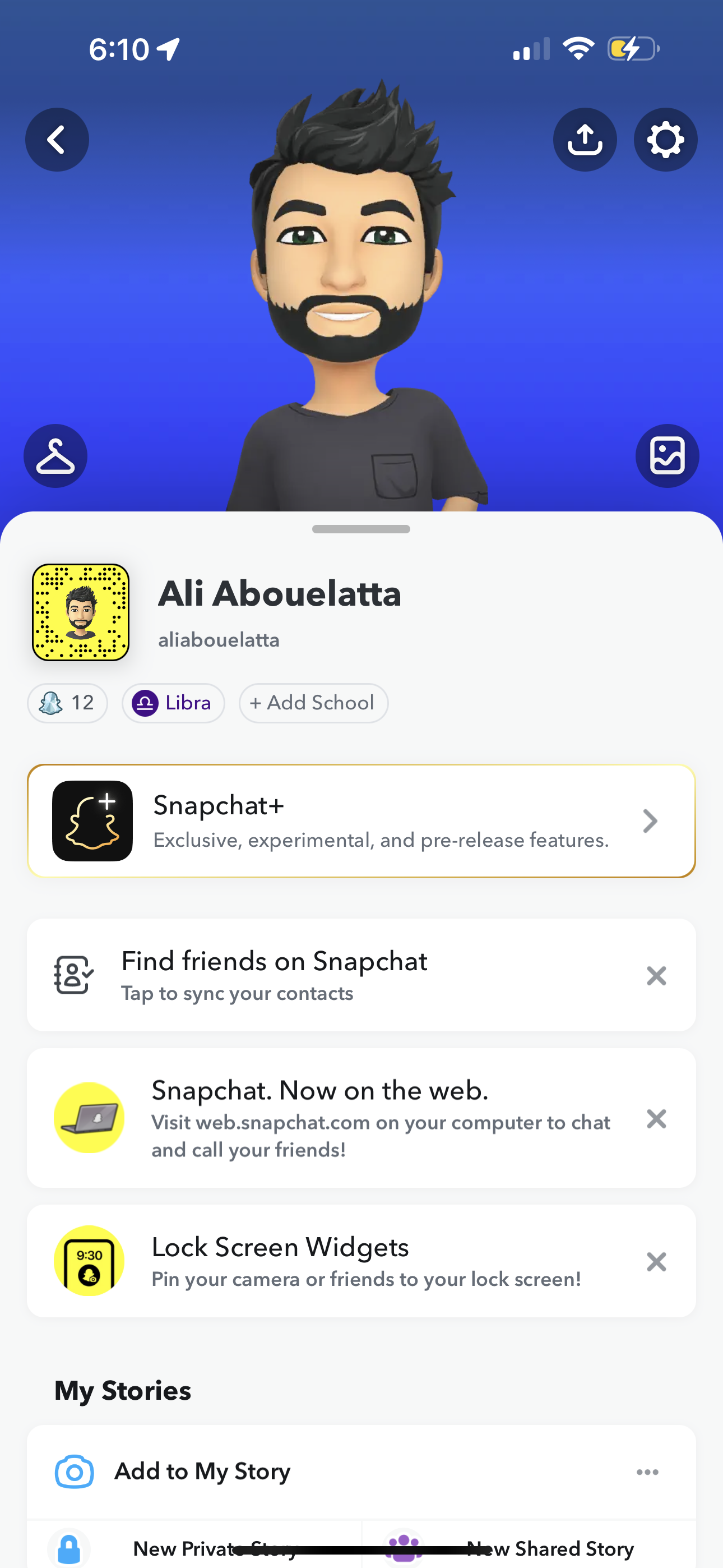Expand the Snapchat+ features panel

650,820
